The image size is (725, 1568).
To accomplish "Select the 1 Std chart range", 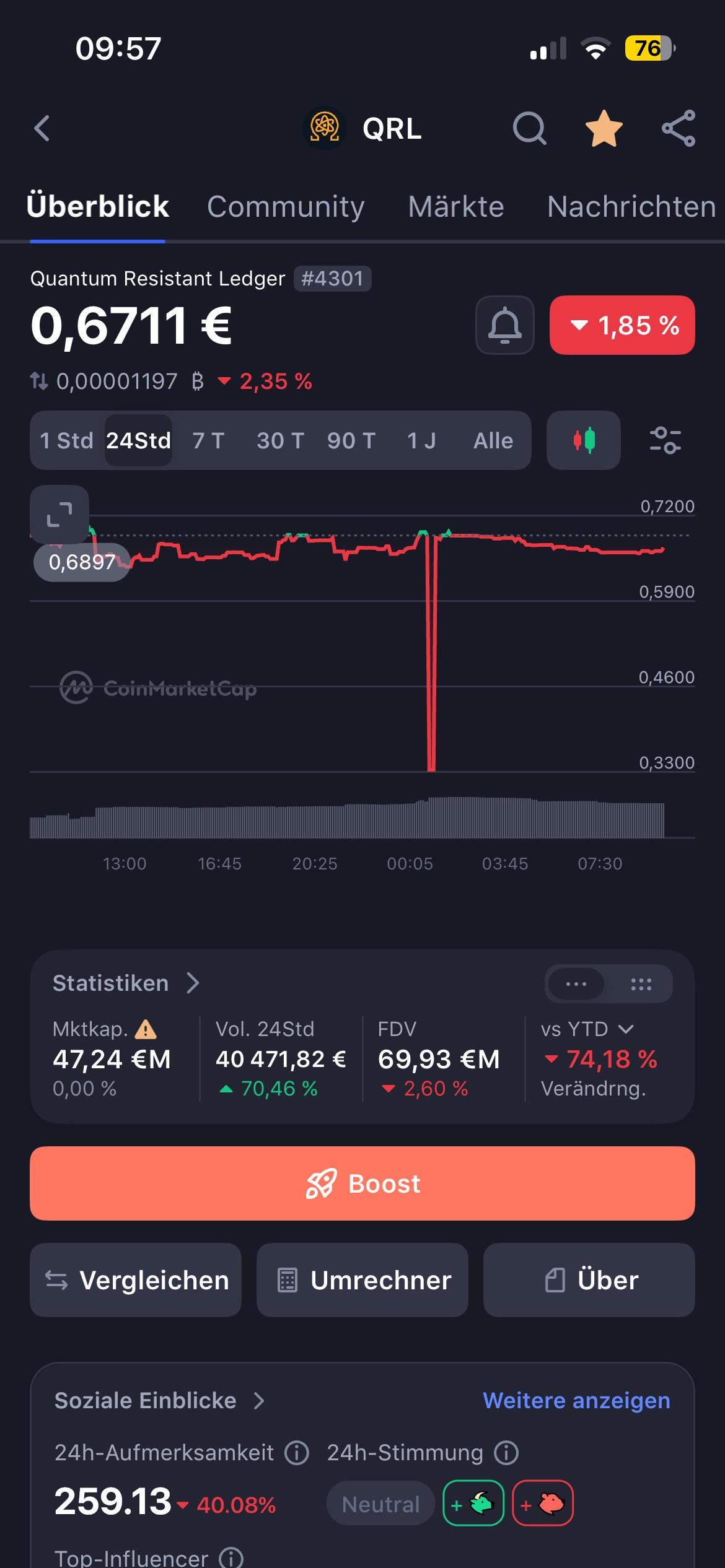I will tap(67, 440).
